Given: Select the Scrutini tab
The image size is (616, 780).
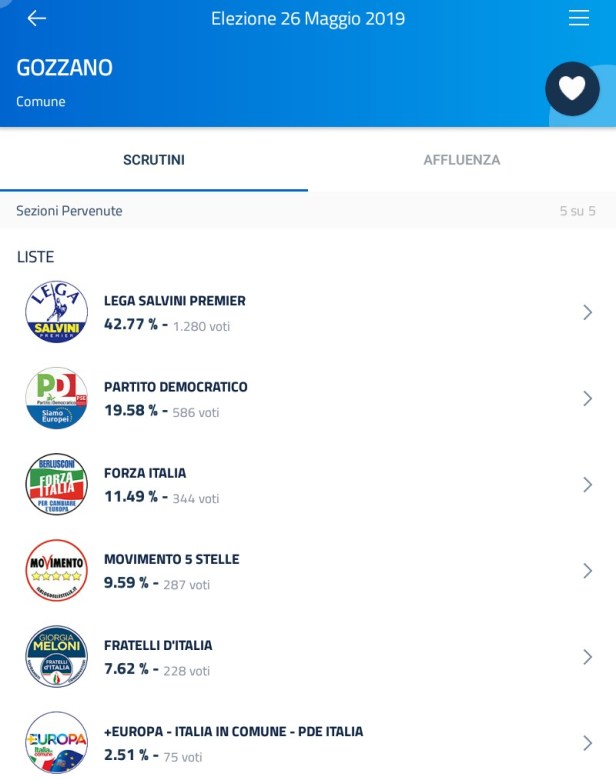Looking at the screenshot, I should (x=153, y=160).
